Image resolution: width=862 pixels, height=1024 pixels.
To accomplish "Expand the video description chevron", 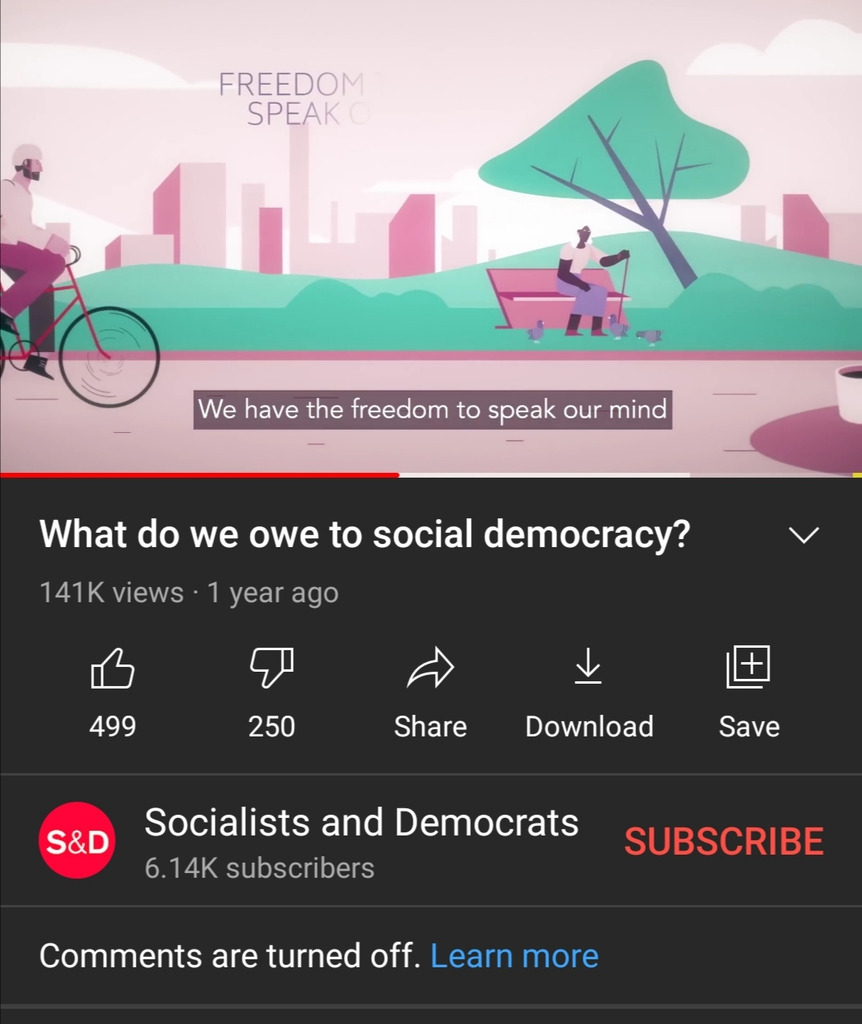I will [804, 535].
